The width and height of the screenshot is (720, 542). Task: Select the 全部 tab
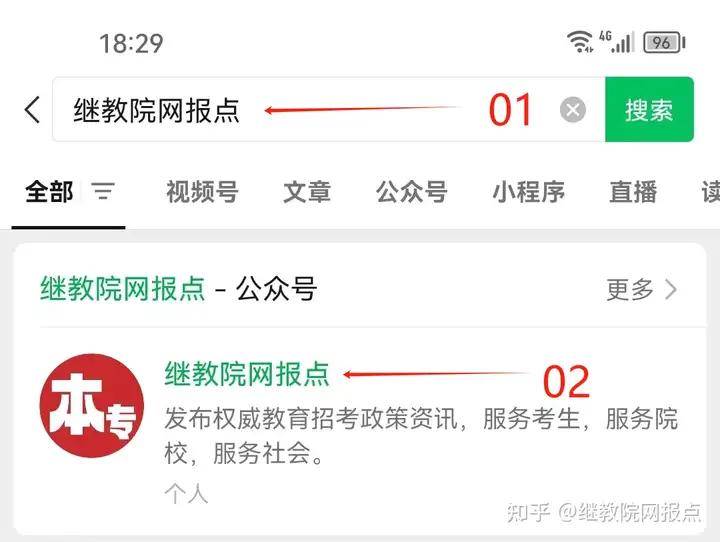point(49,191)
